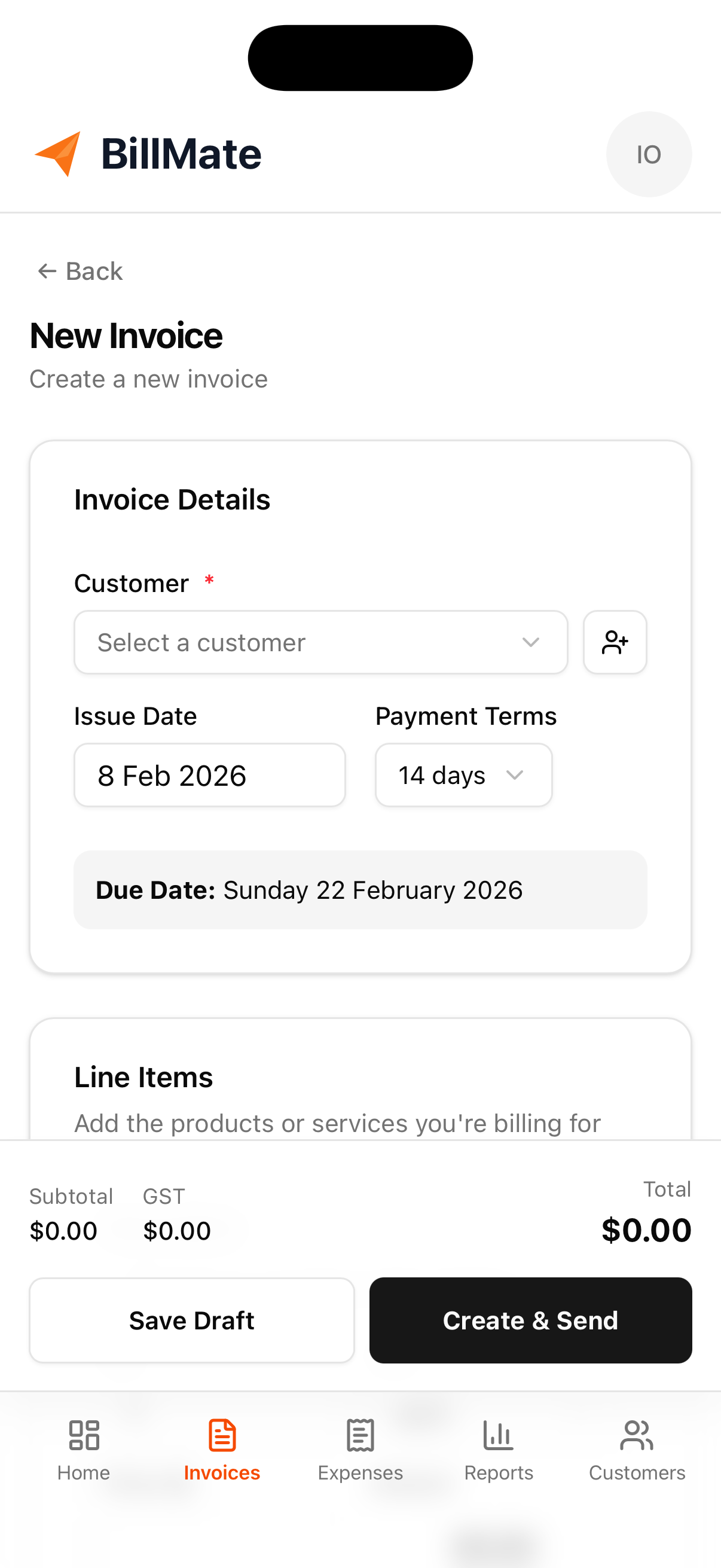The image size is (721, 1568).
Task: Click the add new customer icon
Action: pos(615,642)
